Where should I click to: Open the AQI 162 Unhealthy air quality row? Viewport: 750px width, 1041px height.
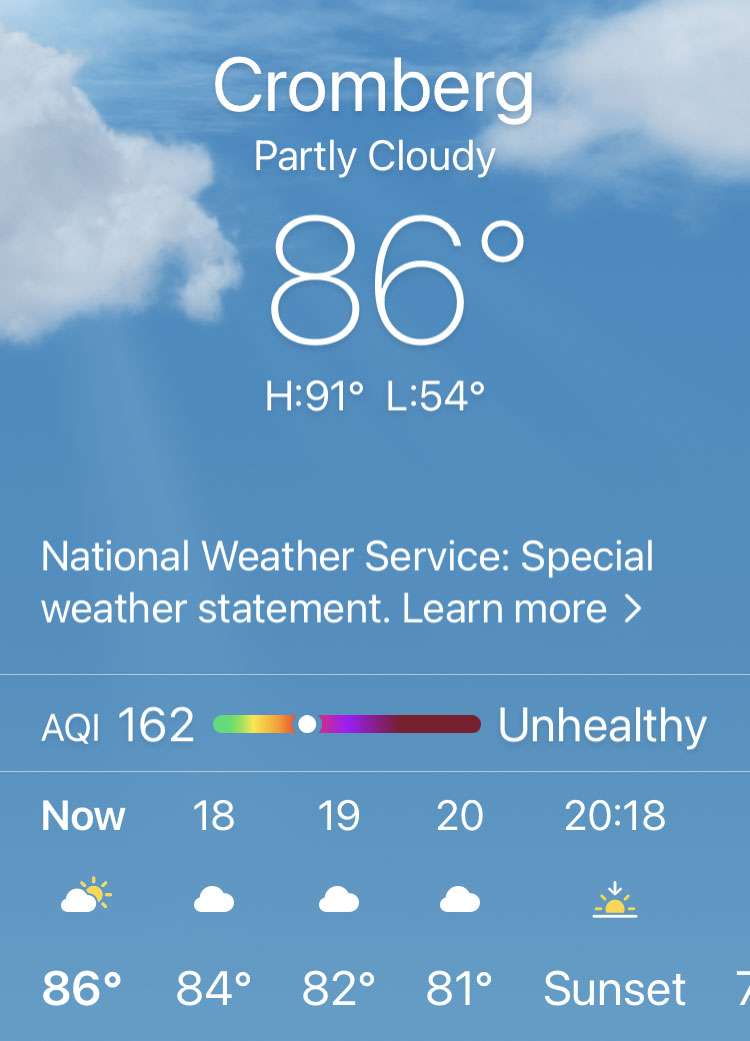[374, 724]
